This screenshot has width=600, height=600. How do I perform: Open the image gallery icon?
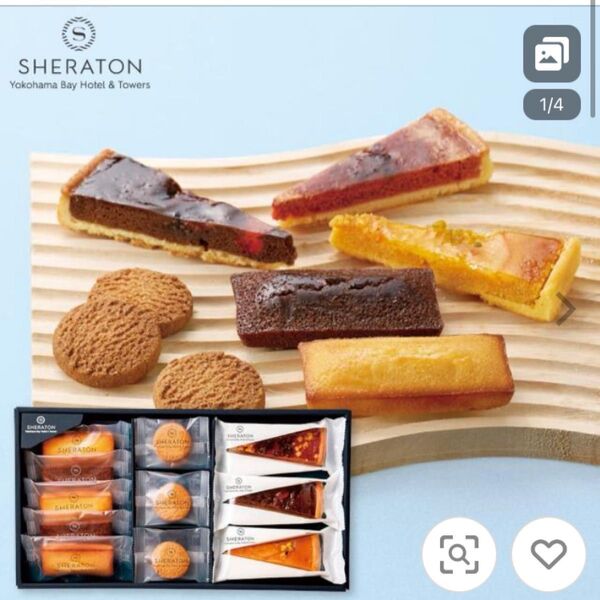tap(551, 55)
